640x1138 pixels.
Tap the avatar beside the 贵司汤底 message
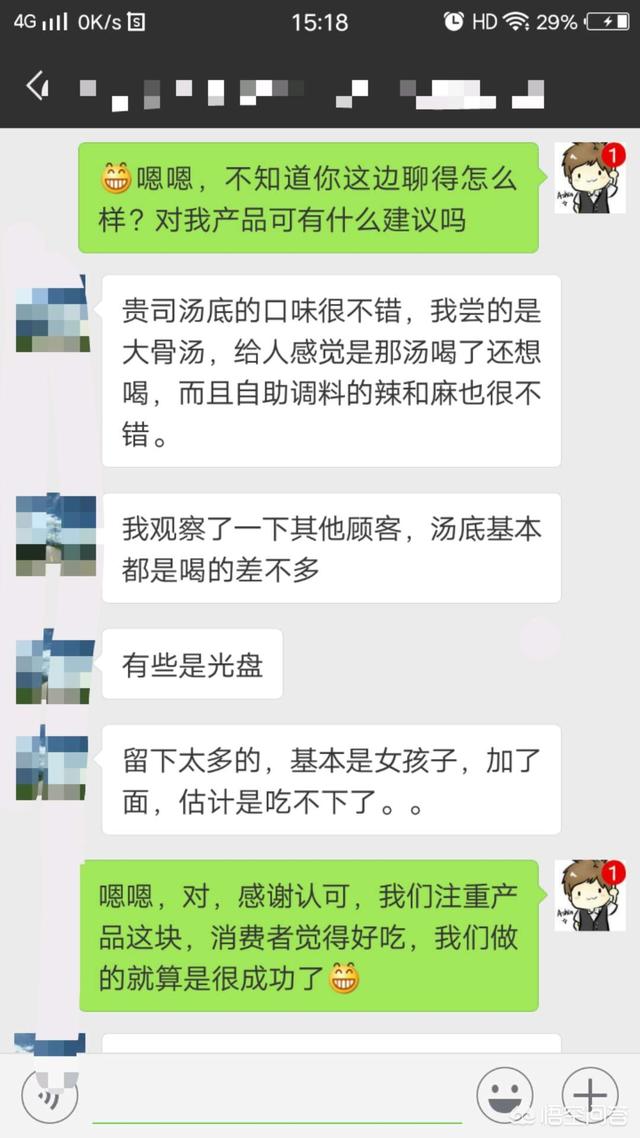(52, 314)
